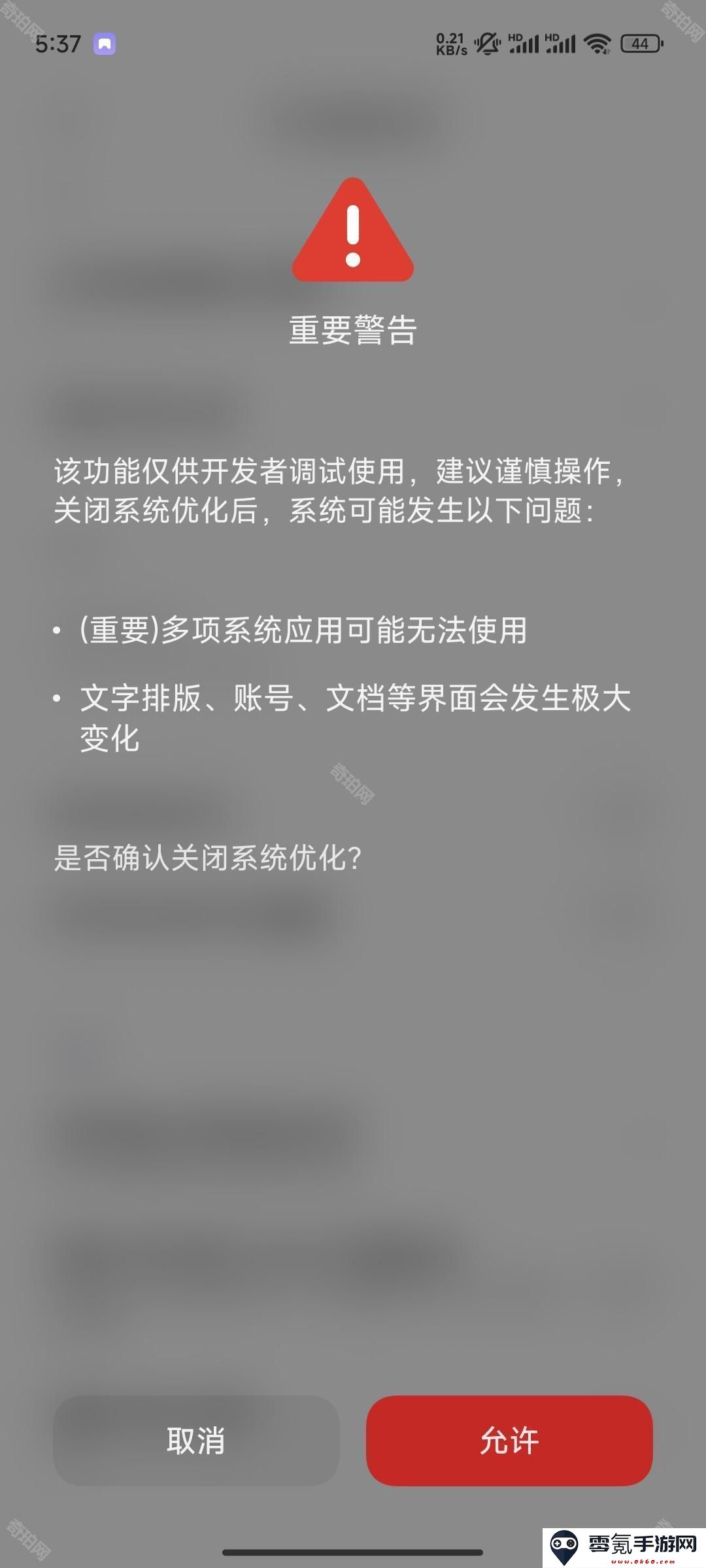Tap 取消 to cancel the warning
The image size is (706, 1568).
click(196, 1441)
